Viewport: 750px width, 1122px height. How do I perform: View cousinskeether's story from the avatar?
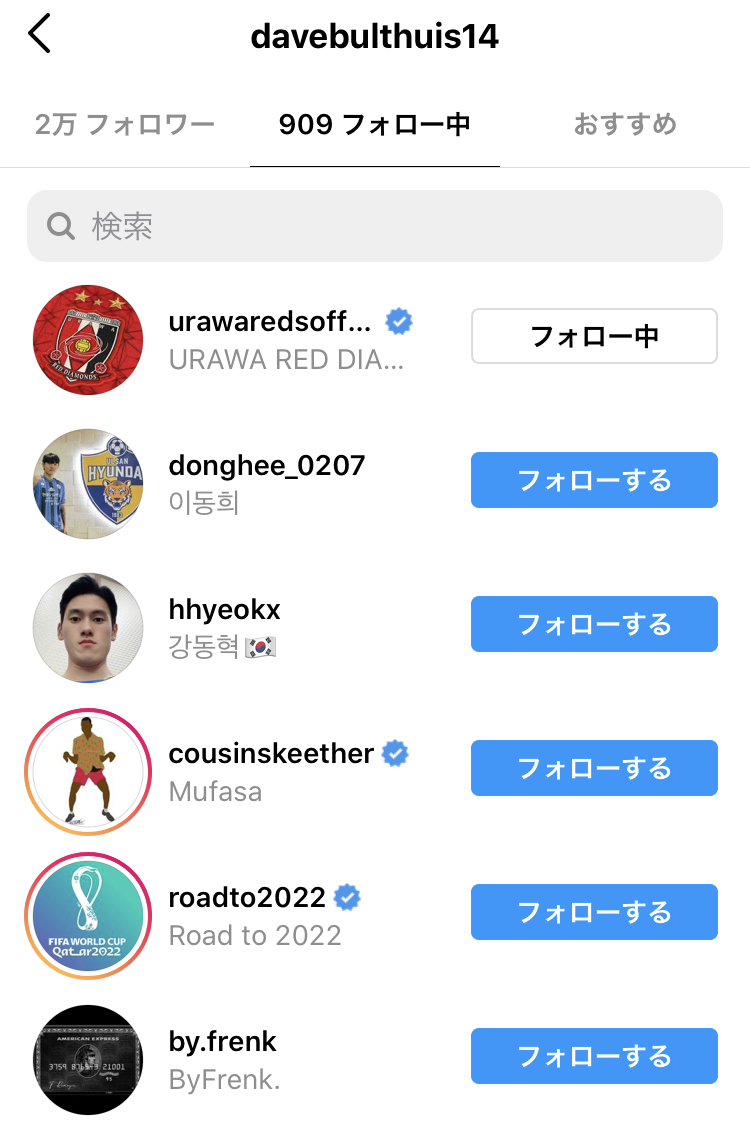[x=88, y=771]
